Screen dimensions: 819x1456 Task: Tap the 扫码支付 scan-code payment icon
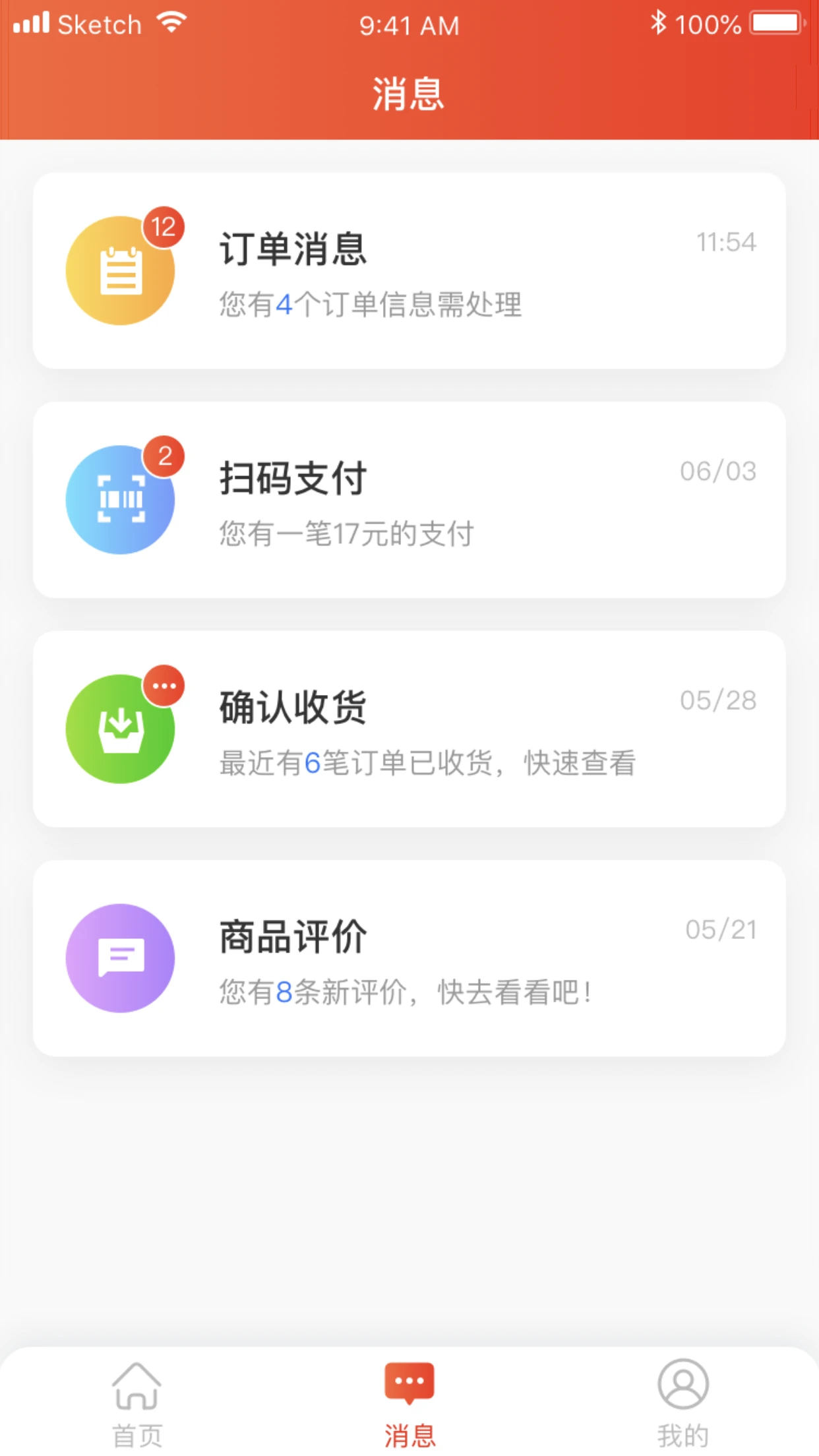pos(120,499)
